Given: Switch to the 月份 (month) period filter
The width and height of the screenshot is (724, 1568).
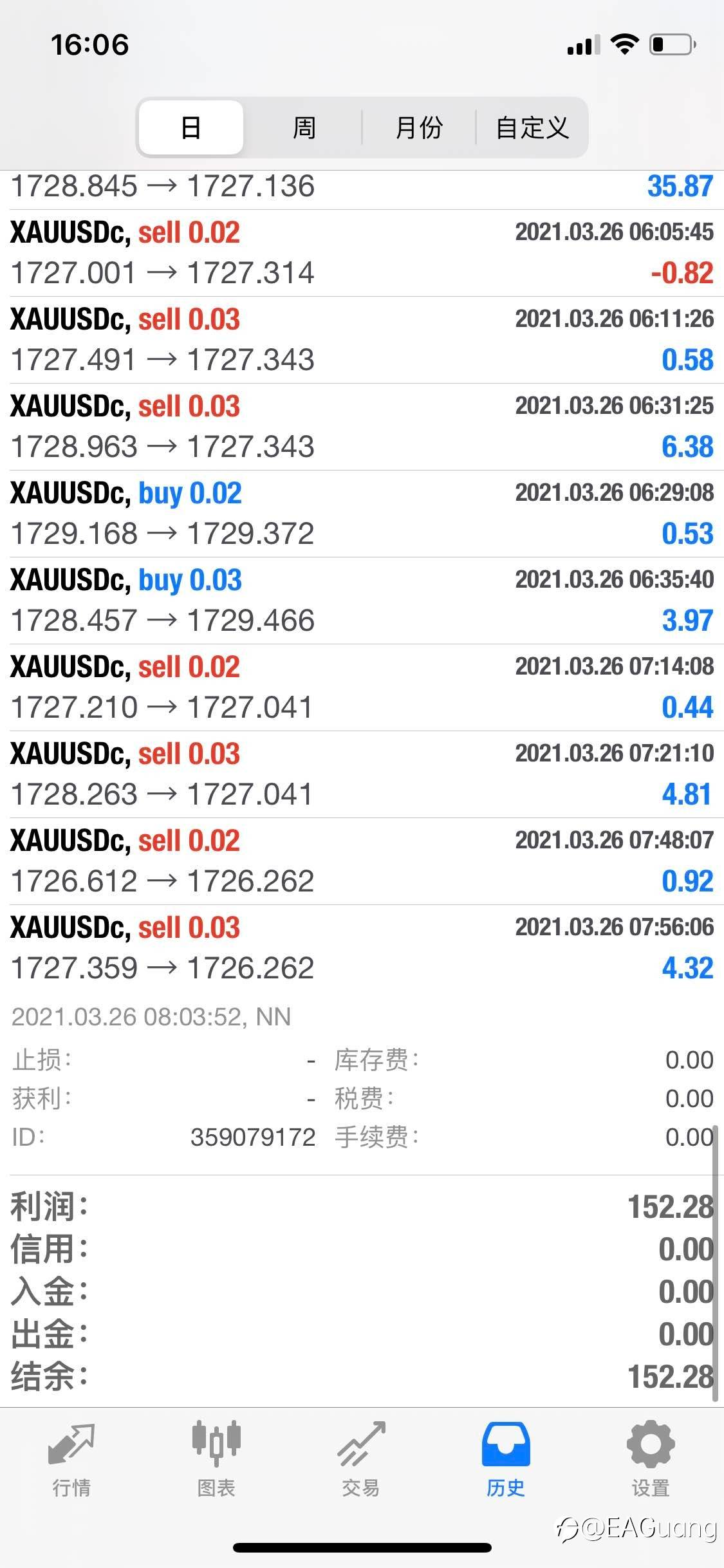Looking at the screenshot, I should click(x=419, y=127).
